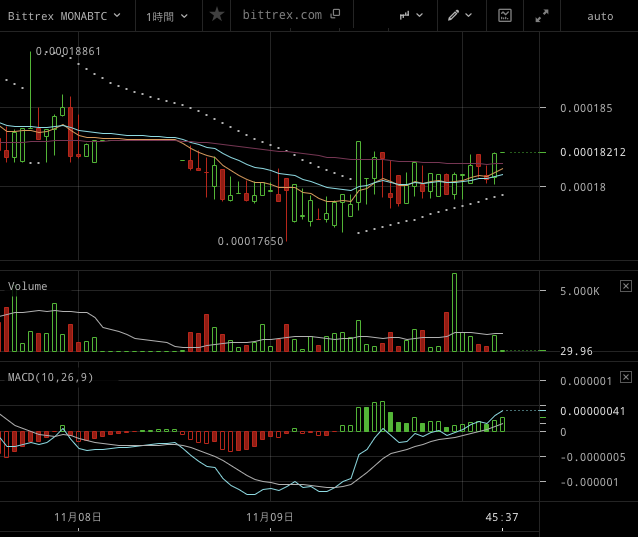Open the drawing tools pencil menu

click(x=460, y=16)
